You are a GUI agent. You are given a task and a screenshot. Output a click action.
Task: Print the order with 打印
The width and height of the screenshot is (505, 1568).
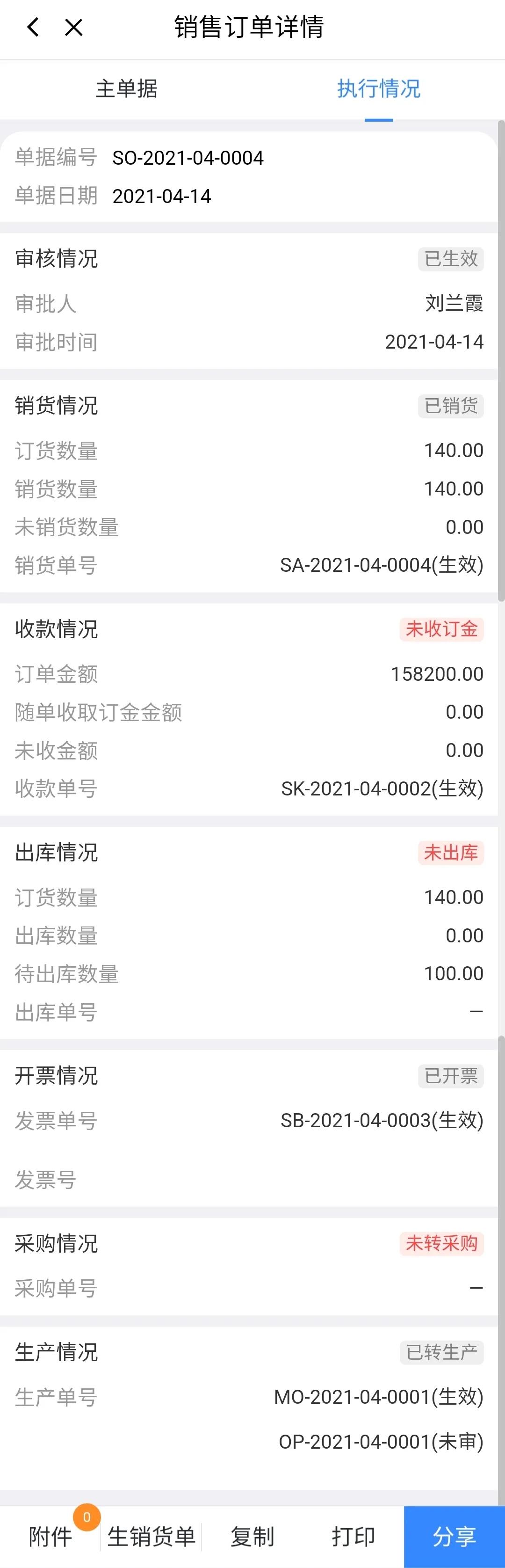(x=353, y=1536)
